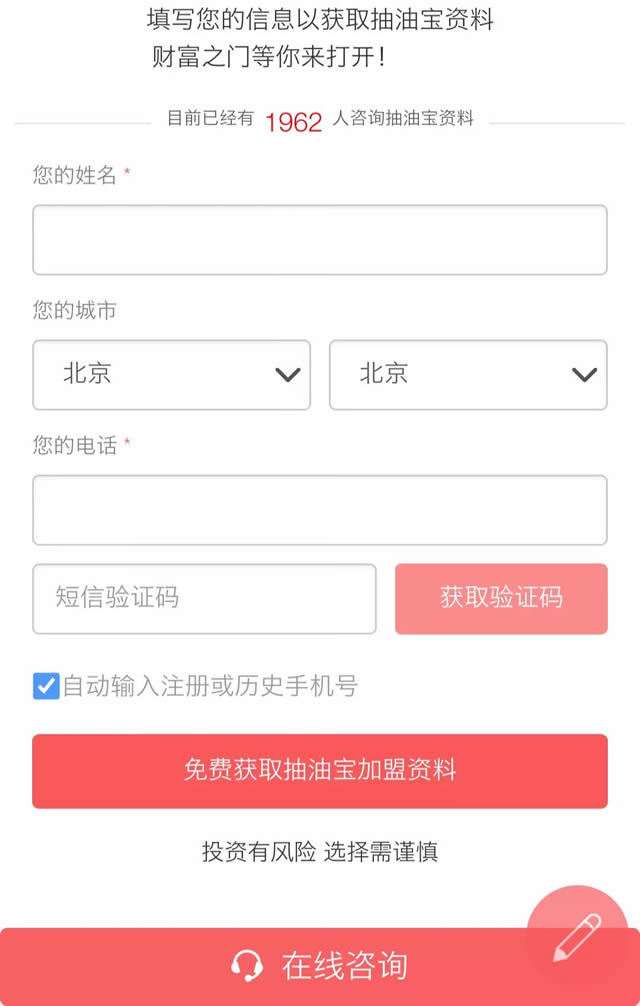Uncheck 自动输入注册或历史手机号 checkbox
The width and height of the screenshot is (640, 1006).
tap(46, 686)
